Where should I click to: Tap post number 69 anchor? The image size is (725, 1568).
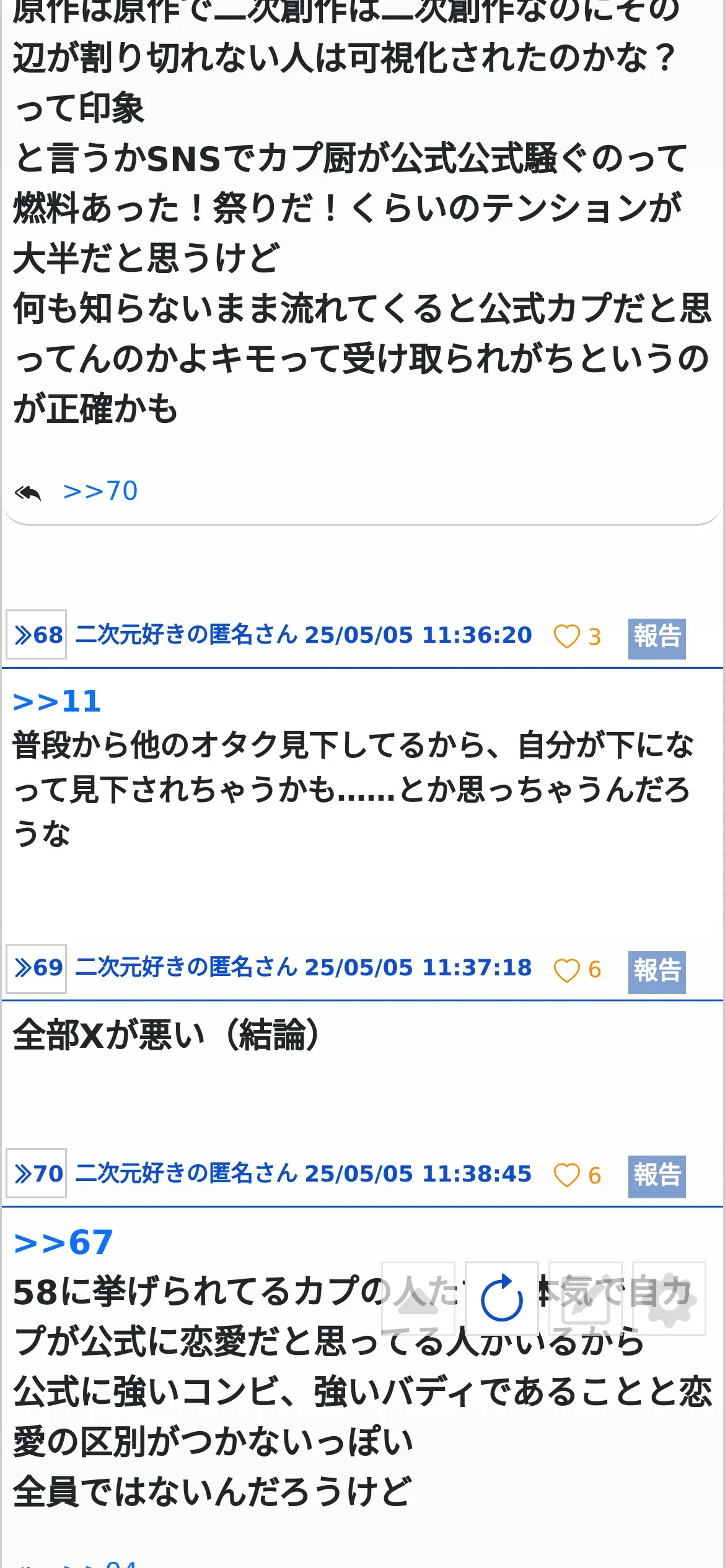(x=37, y=969)
